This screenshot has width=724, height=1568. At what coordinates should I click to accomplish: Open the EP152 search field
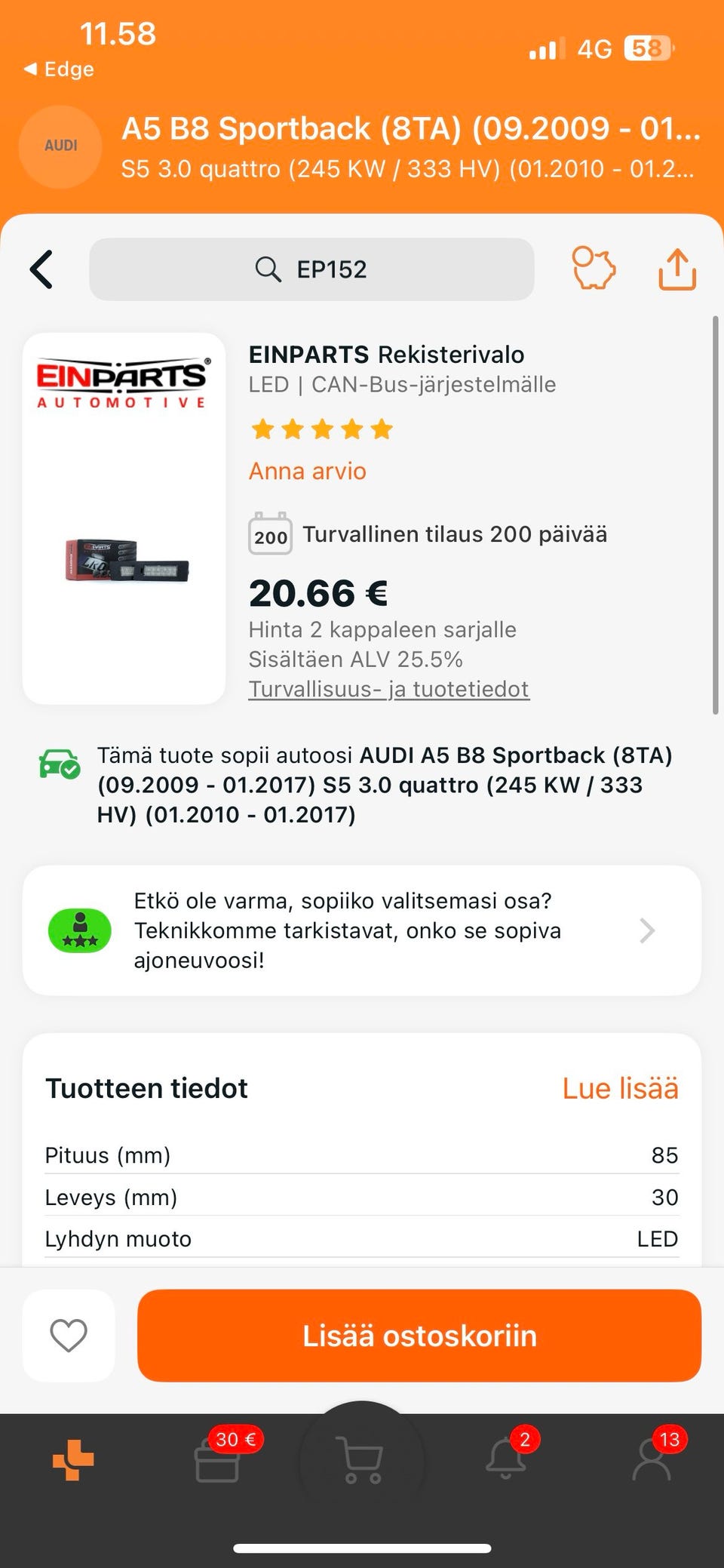(x=311, y=269)
